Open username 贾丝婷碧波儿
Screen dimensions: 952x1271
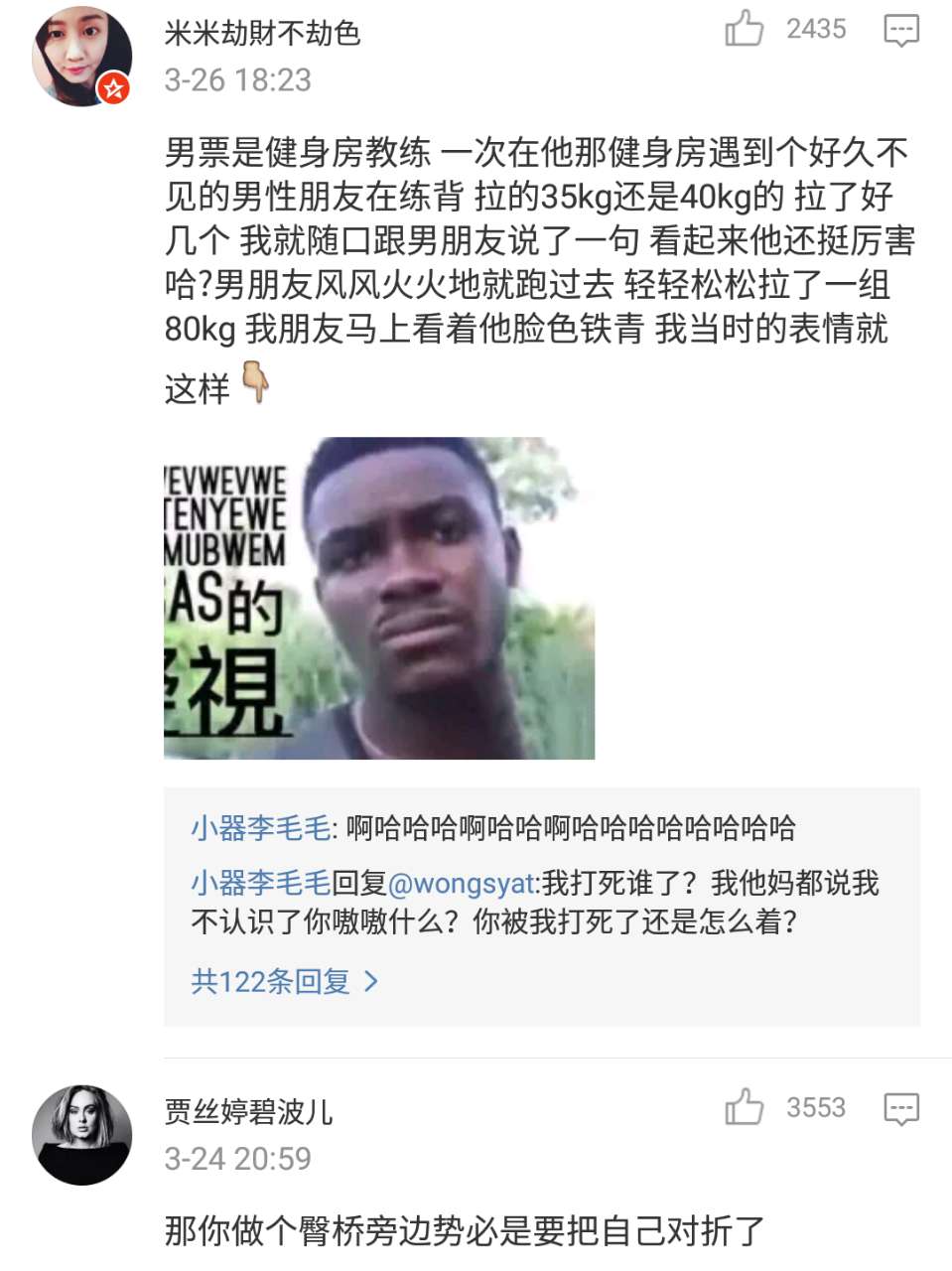point(248,1111)
